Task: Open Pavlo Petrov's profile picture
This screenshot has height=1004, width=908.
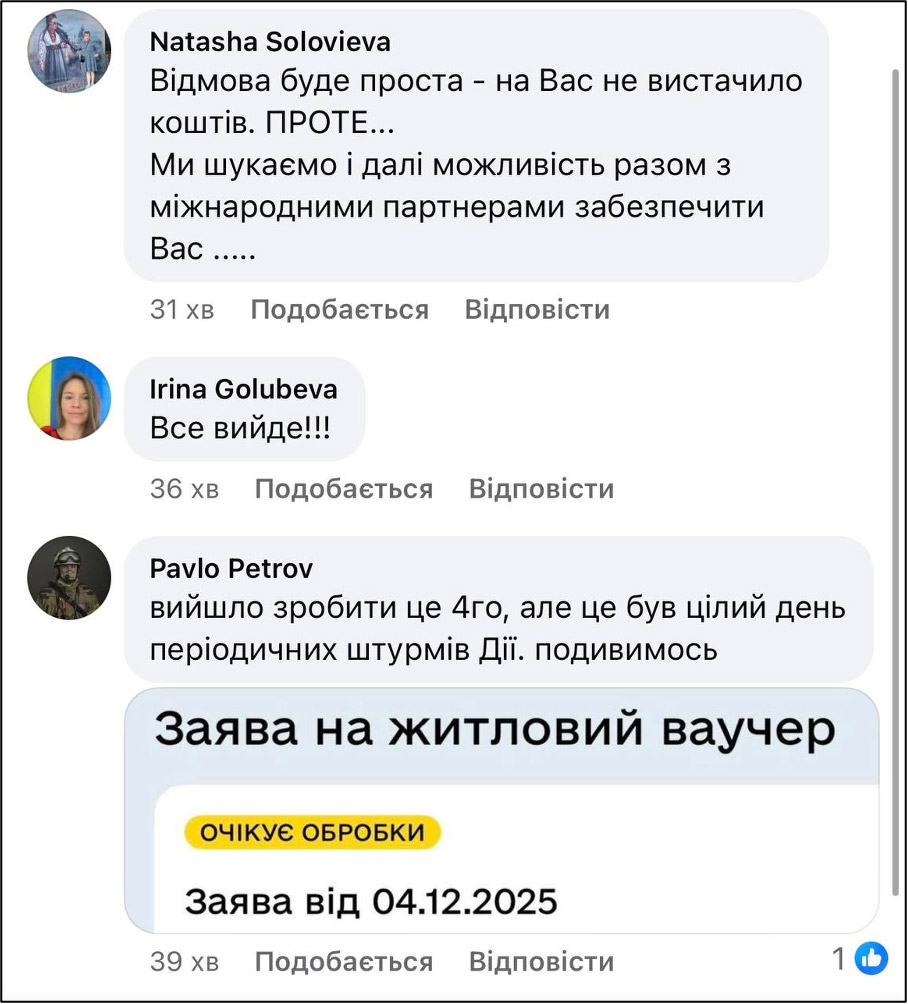Action: click(69, 578)
